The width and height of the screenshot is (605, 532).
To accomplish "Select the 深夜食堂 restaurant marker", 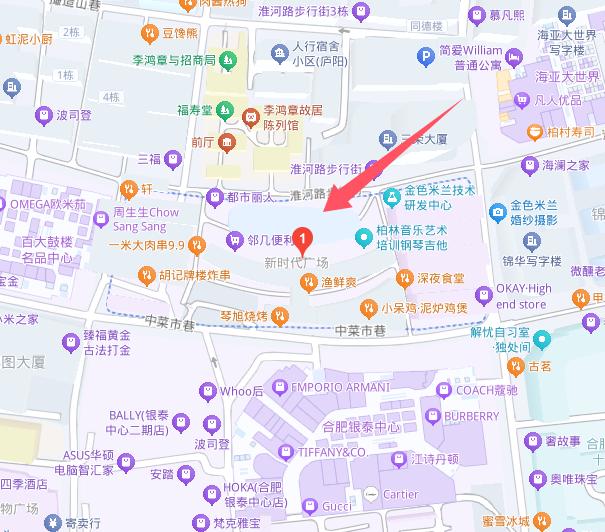I will 403,277.
